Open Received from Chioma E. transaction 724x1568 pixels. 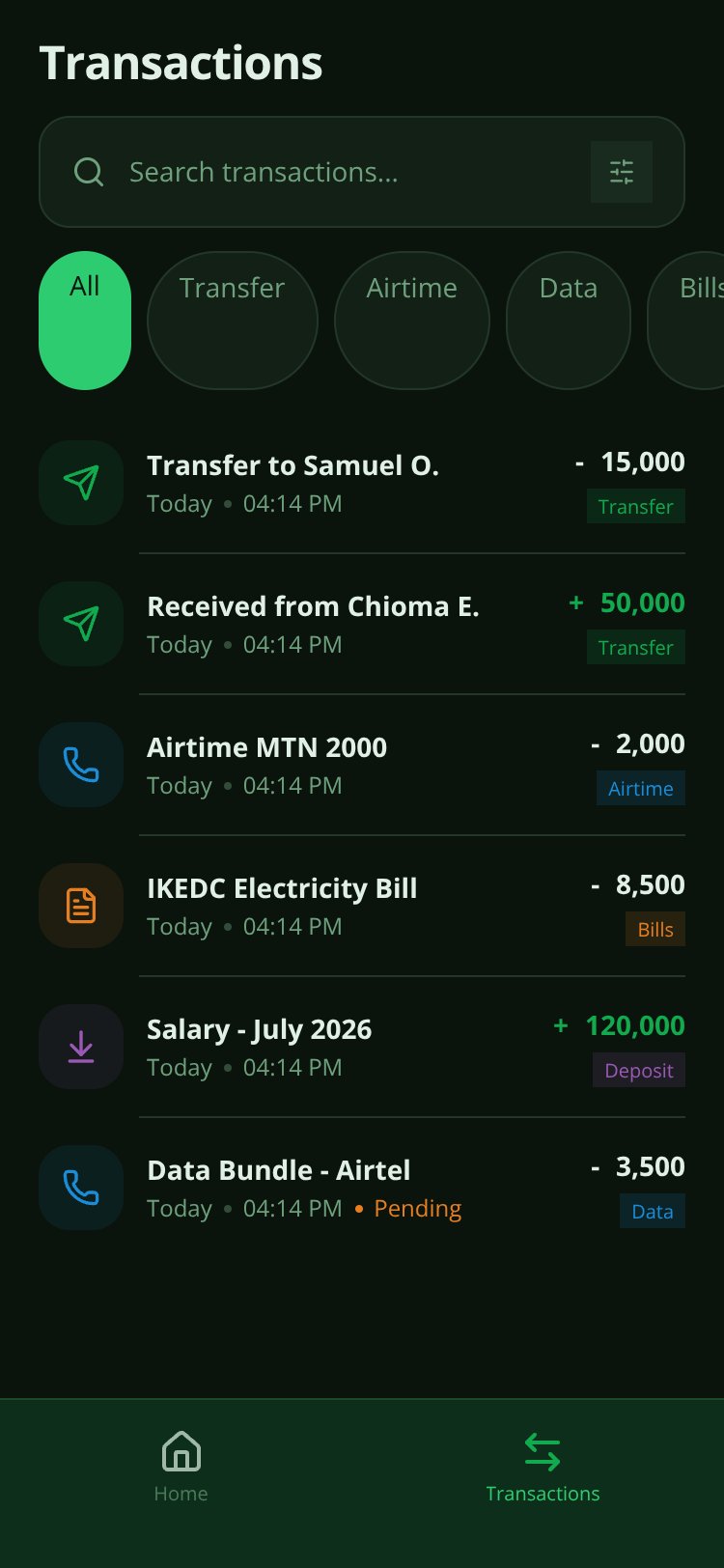tap(362, 624)
